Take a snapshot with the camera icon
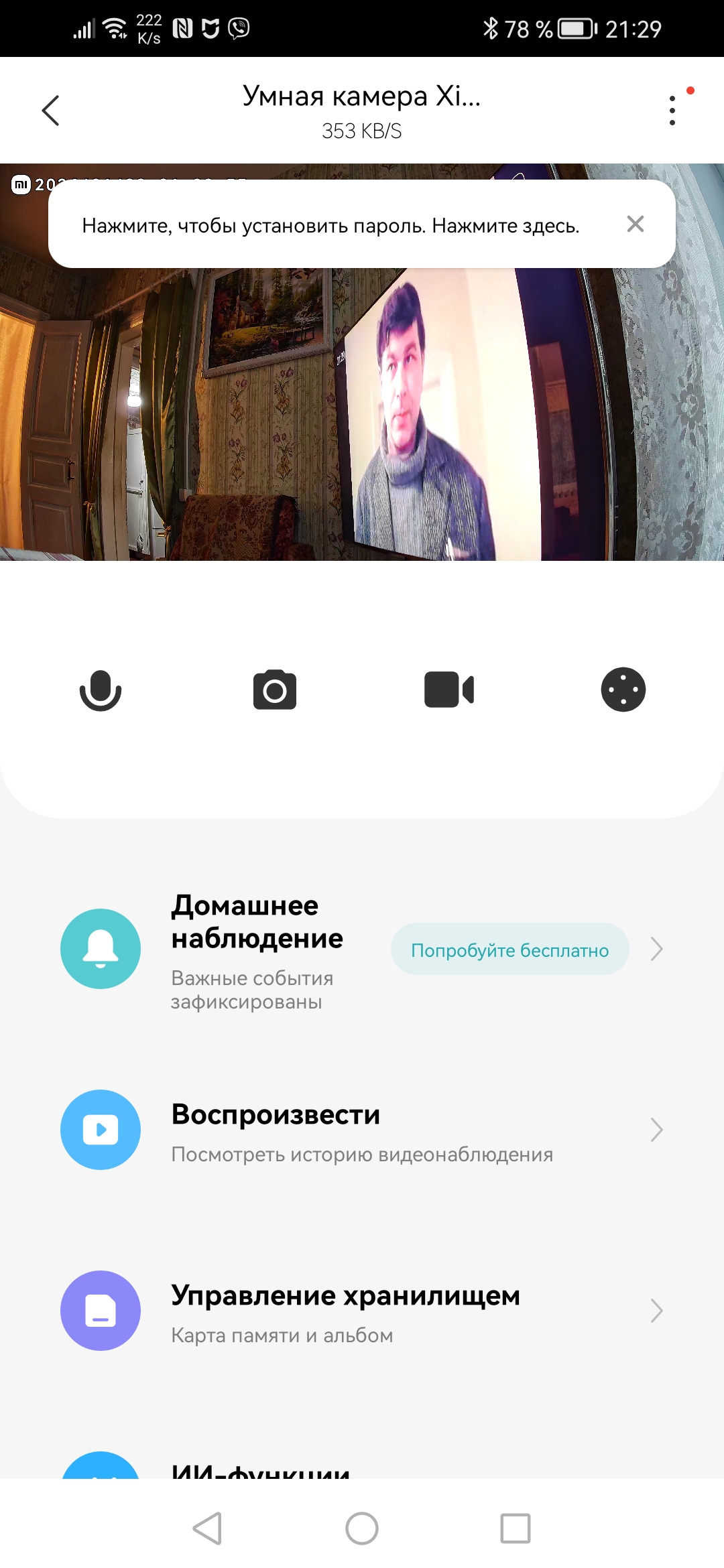724x1568 pixels. 275,690
